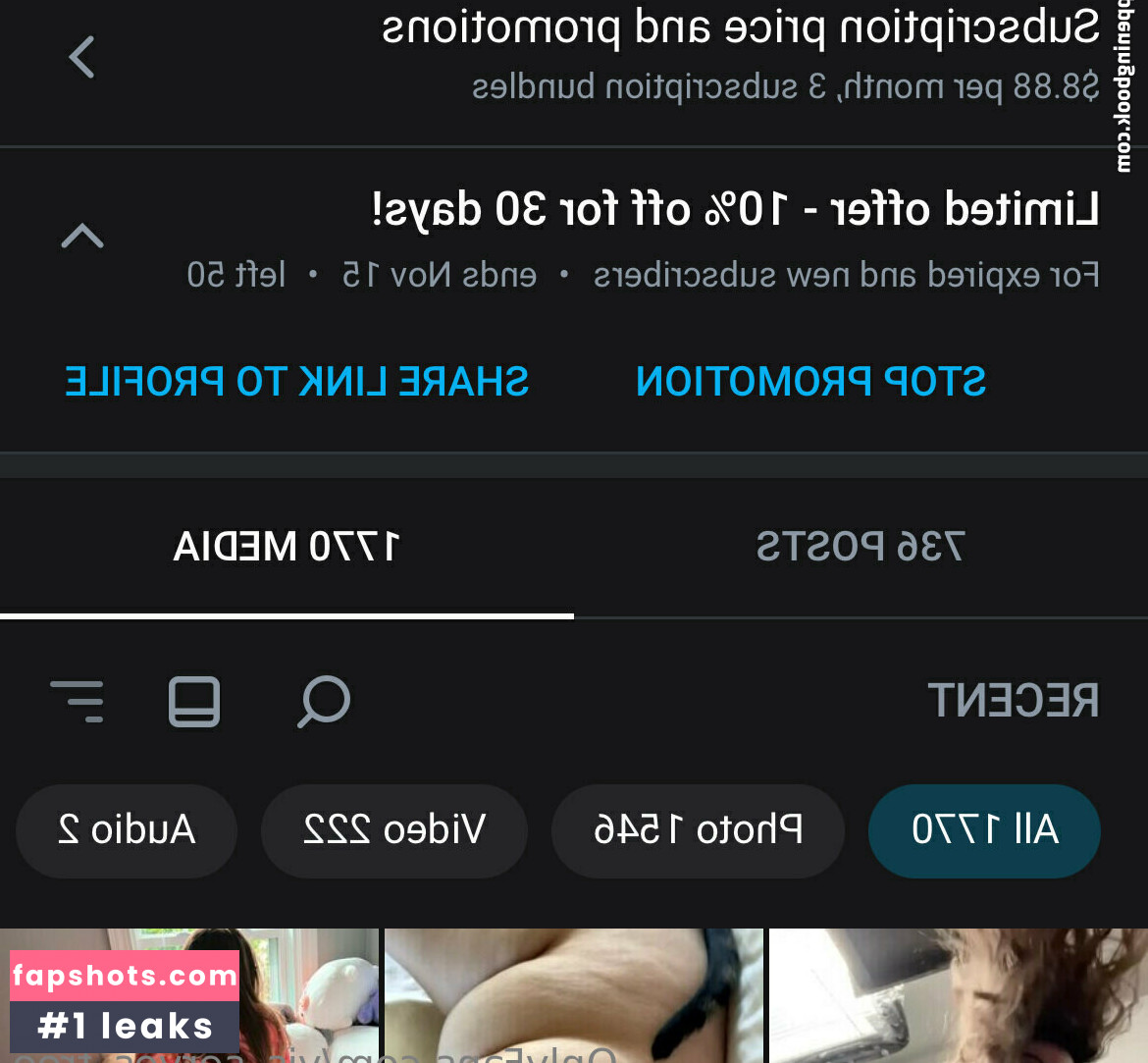Show only Audio 2 items
Screen dimensions: 1148x1063
tap(127, 830)
